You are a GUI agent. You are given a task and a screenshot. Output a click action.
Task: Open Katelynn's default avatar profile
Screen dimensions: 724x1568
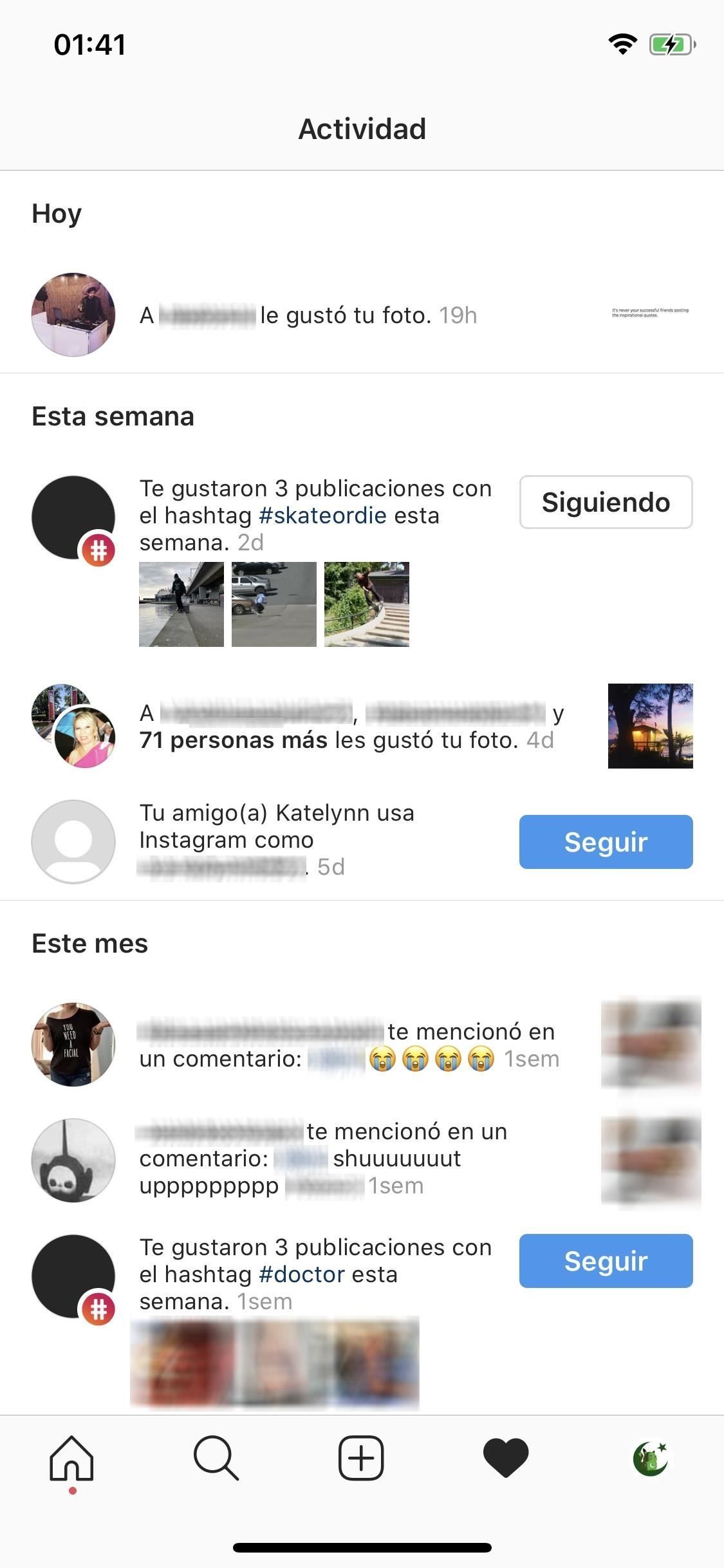73,842
